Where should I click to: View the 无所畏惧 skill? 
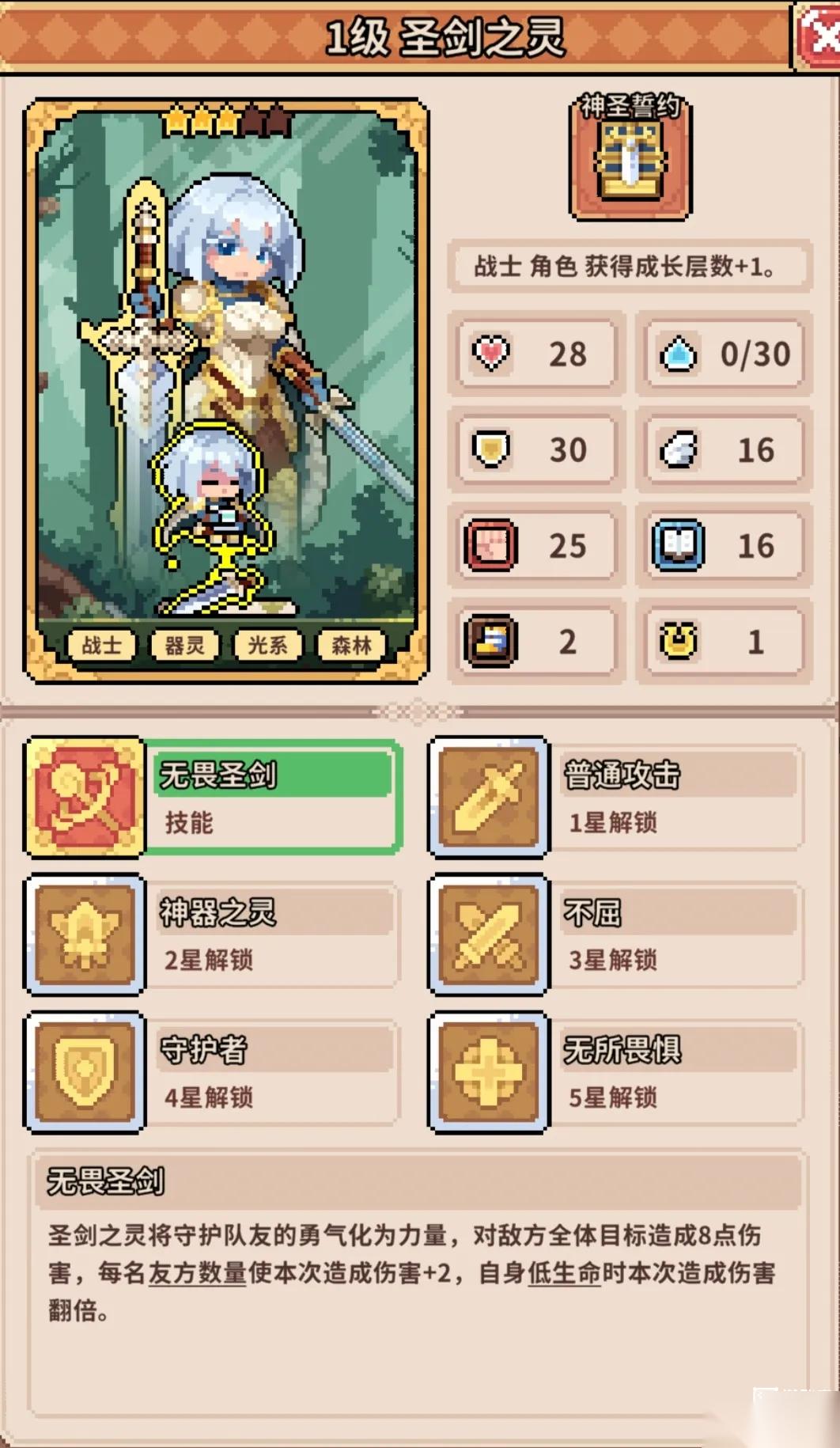(617, 1072)
